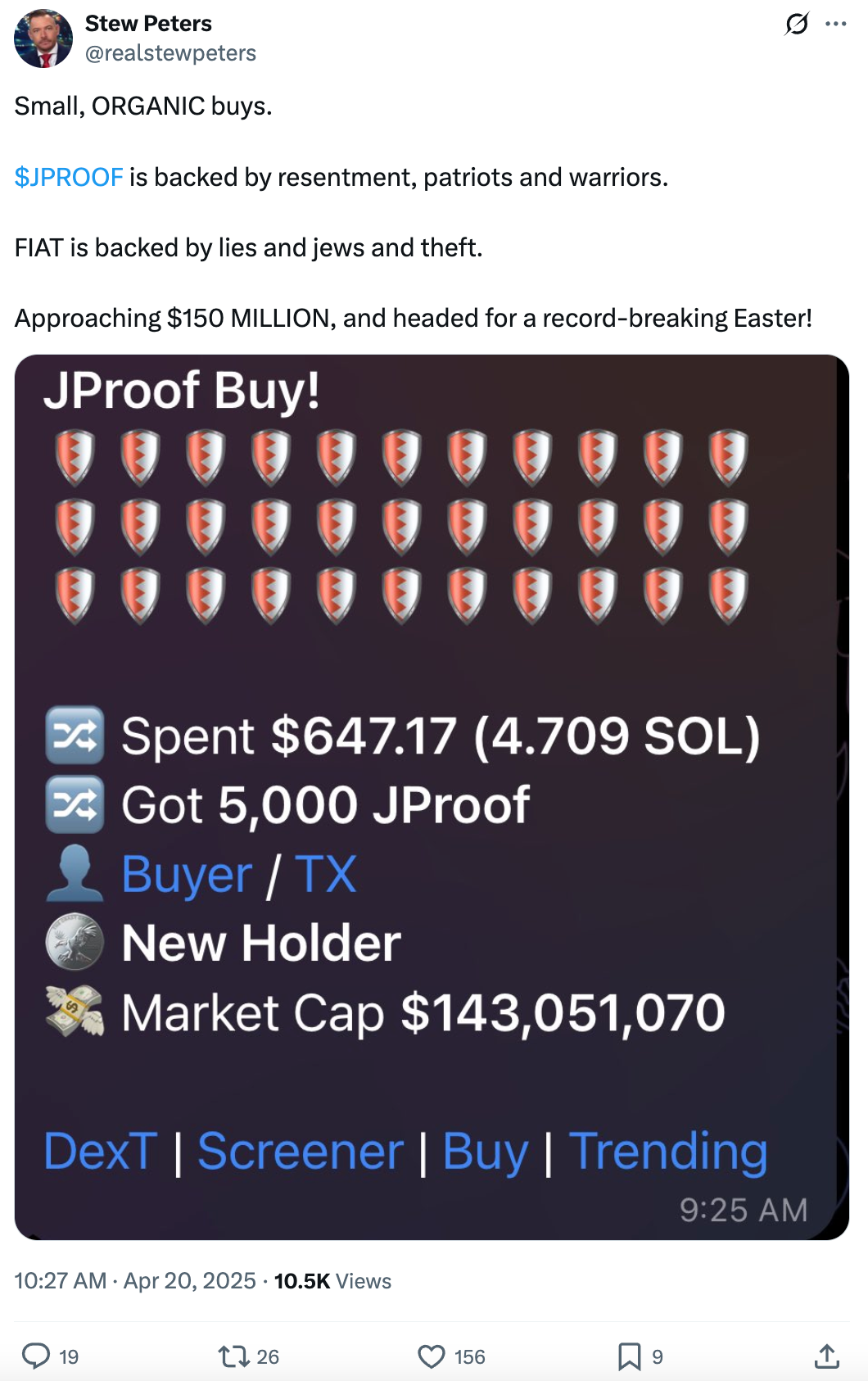
Task: Share this post
Action: 827,1356
